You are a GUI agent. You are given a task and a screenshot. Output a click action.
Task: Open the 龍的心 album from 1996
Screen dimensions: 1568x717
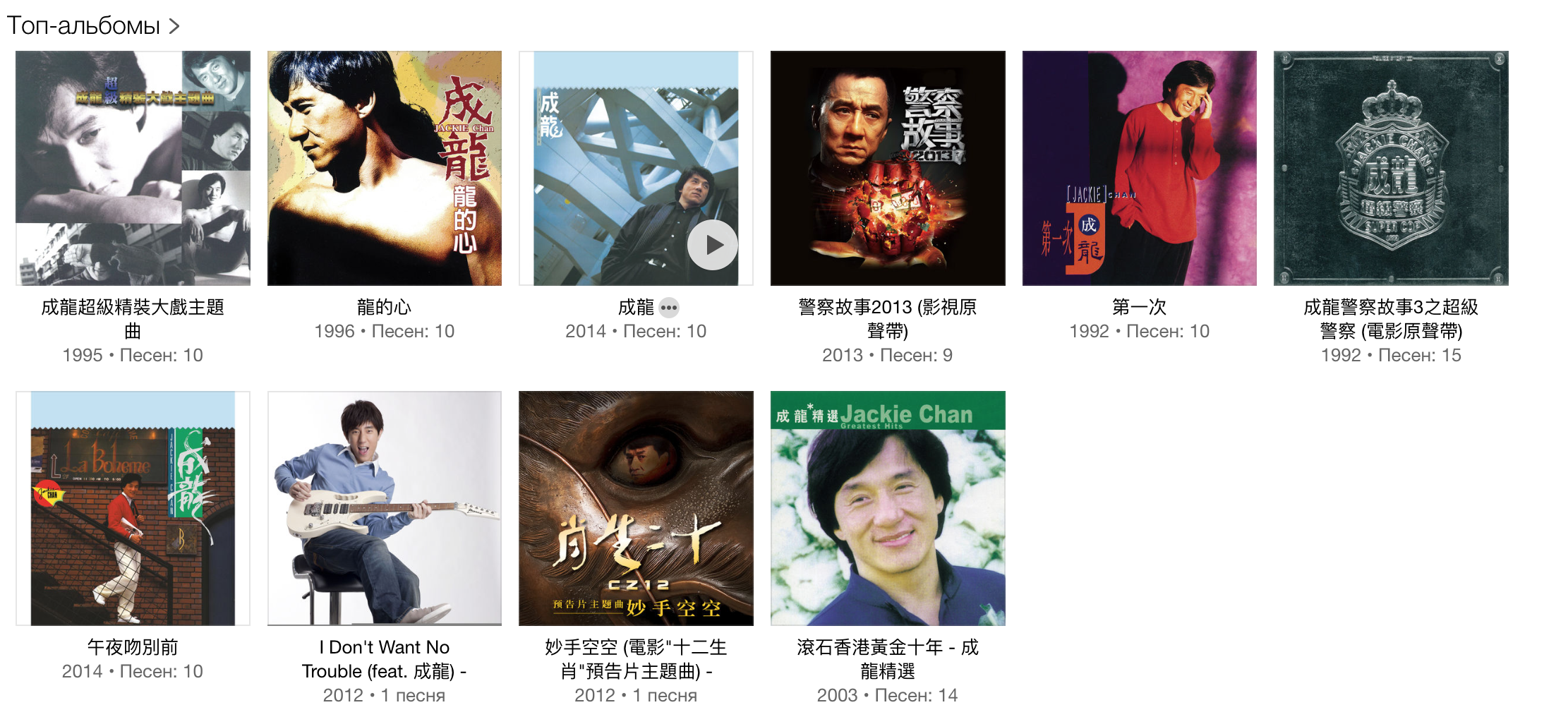pyautogui.click(x=384, y=168)
